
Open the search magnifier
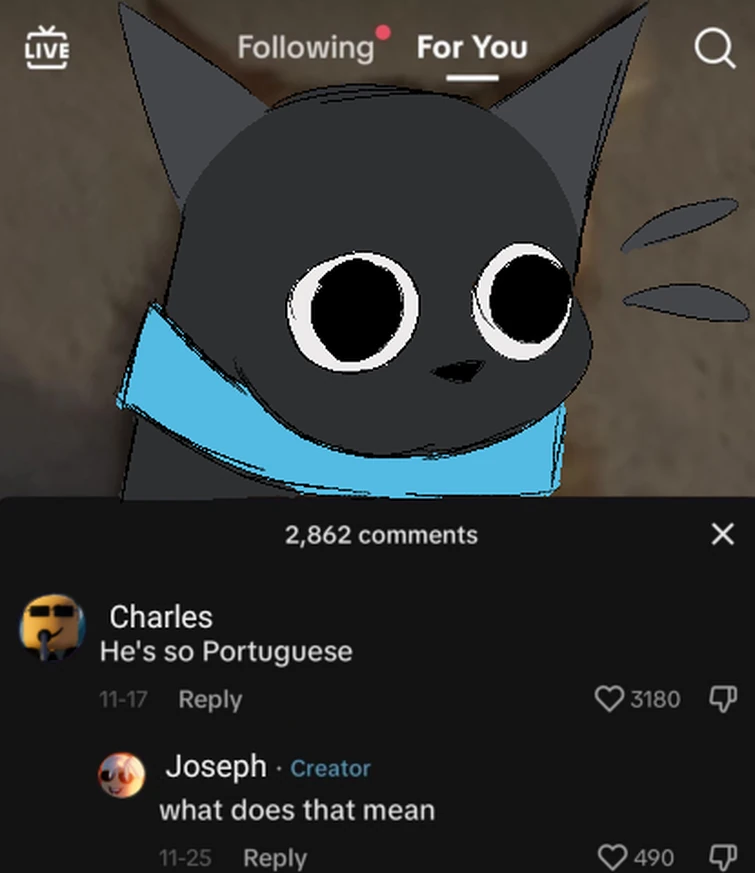(714, 47)
